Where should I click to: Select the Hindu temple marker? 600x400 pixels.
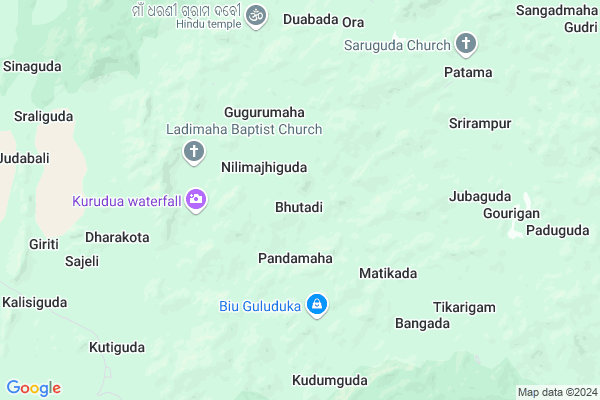(257, 14)
